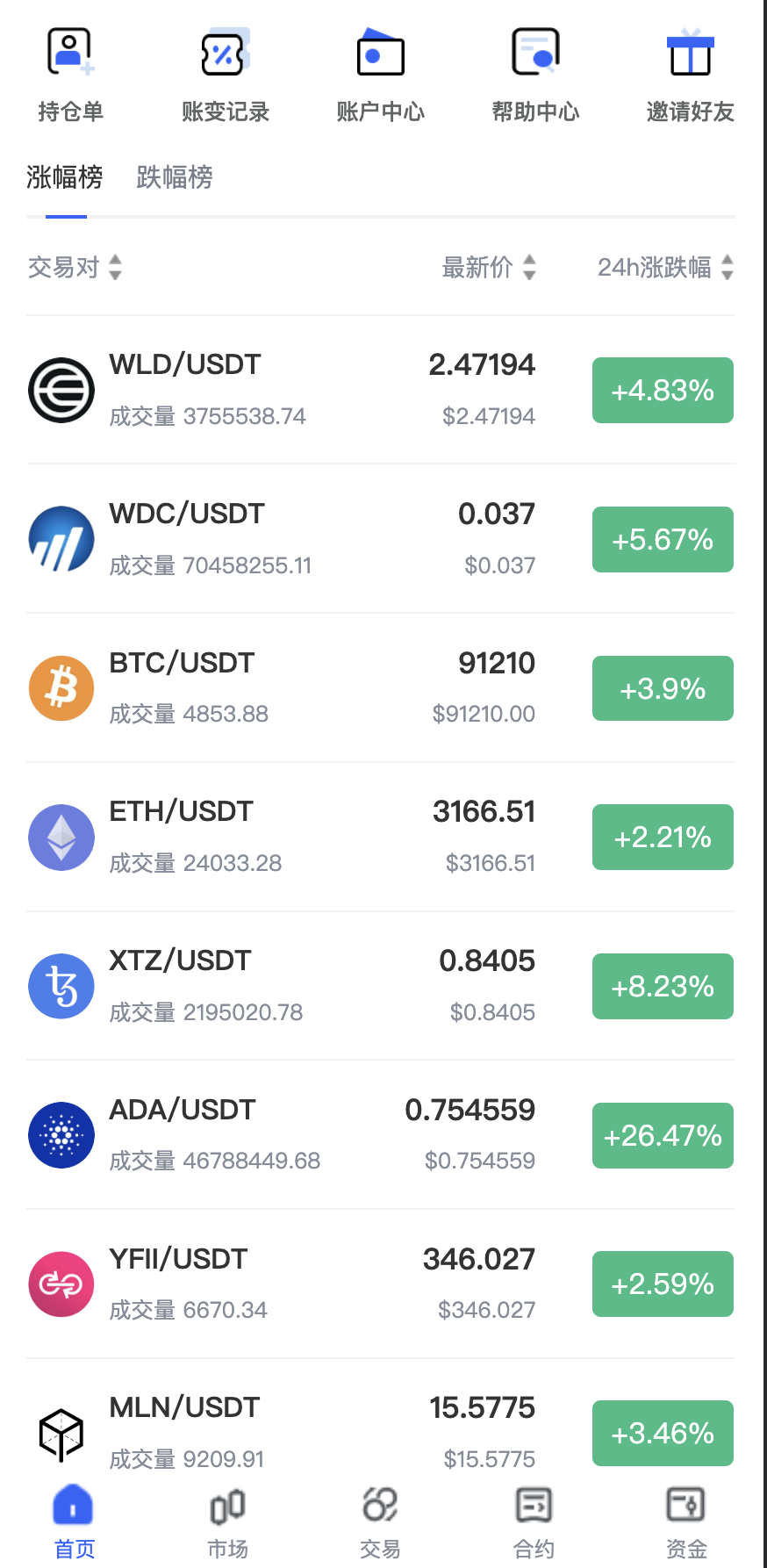Sort the list by 最新价 price
The image size is (767, 1568).
pyautogui.click(x=488, y=267)
